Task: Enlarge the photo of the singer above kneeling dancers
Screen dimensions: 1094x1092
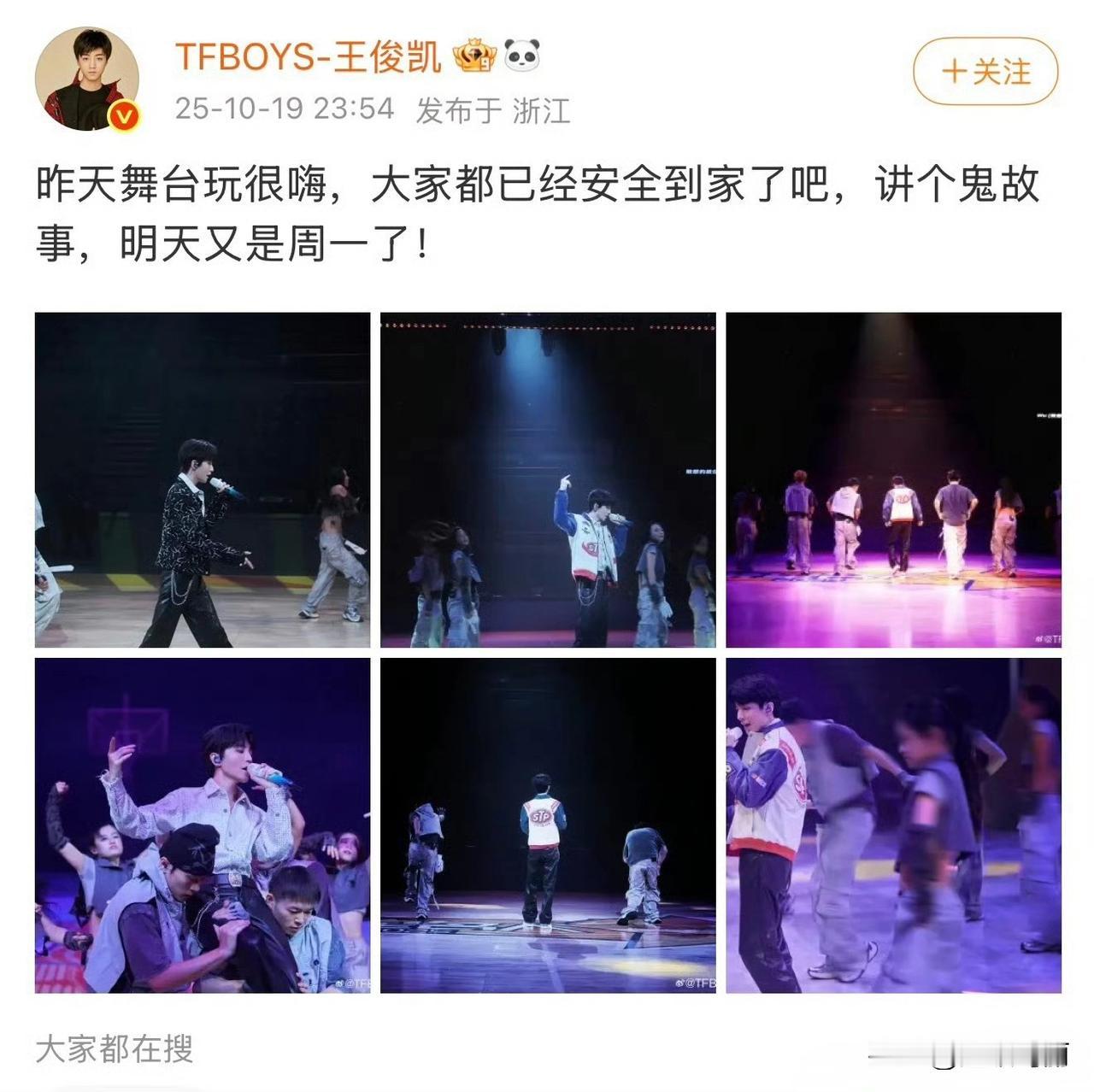Action: tap(203, 825)
